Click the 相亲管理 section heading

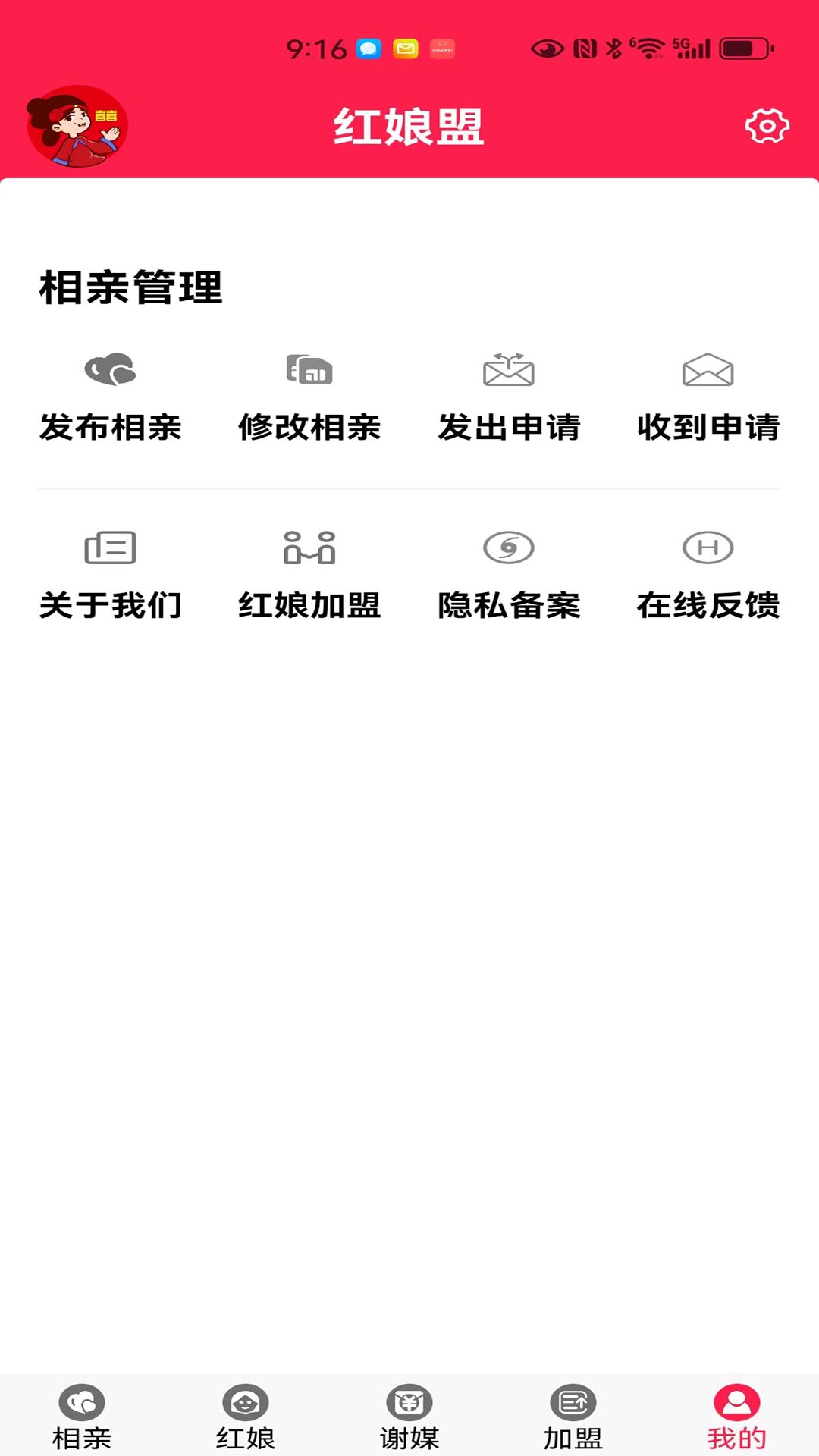click(130, 284)
